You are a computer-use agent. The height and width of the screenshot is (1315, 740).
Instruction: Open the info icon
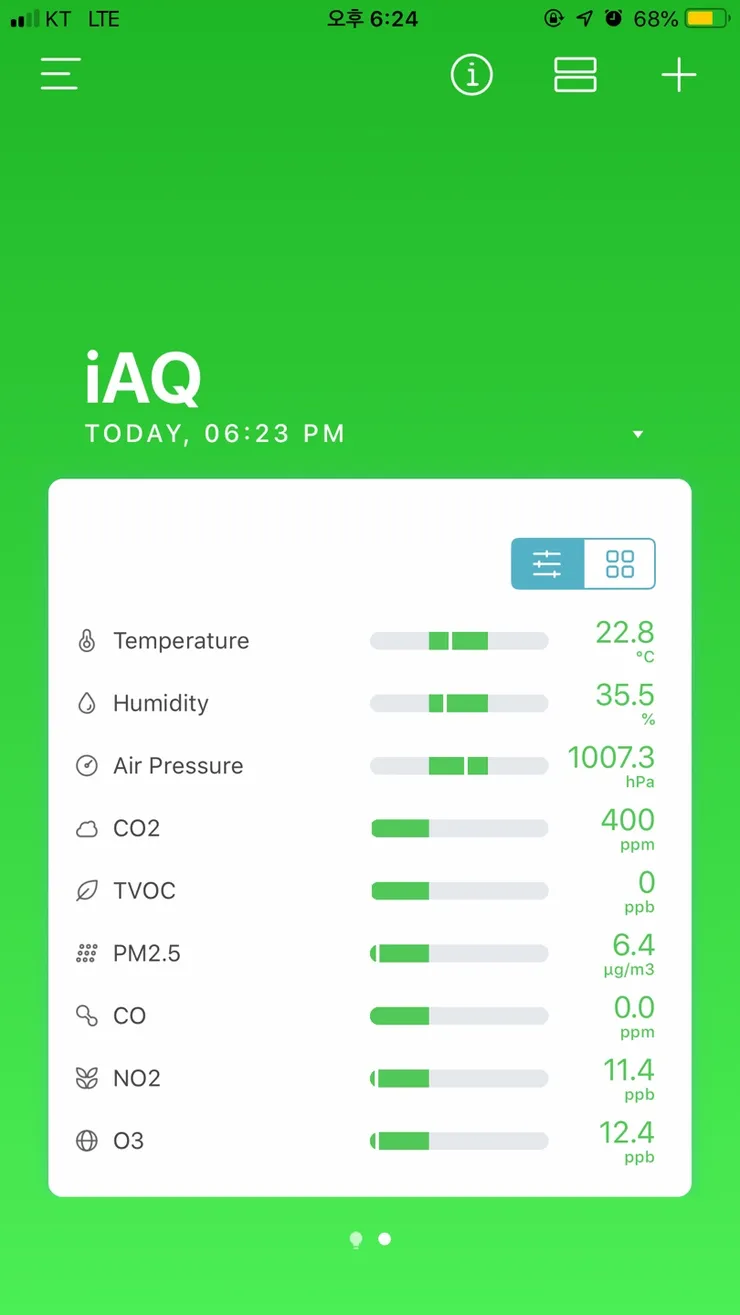(472, 75)
